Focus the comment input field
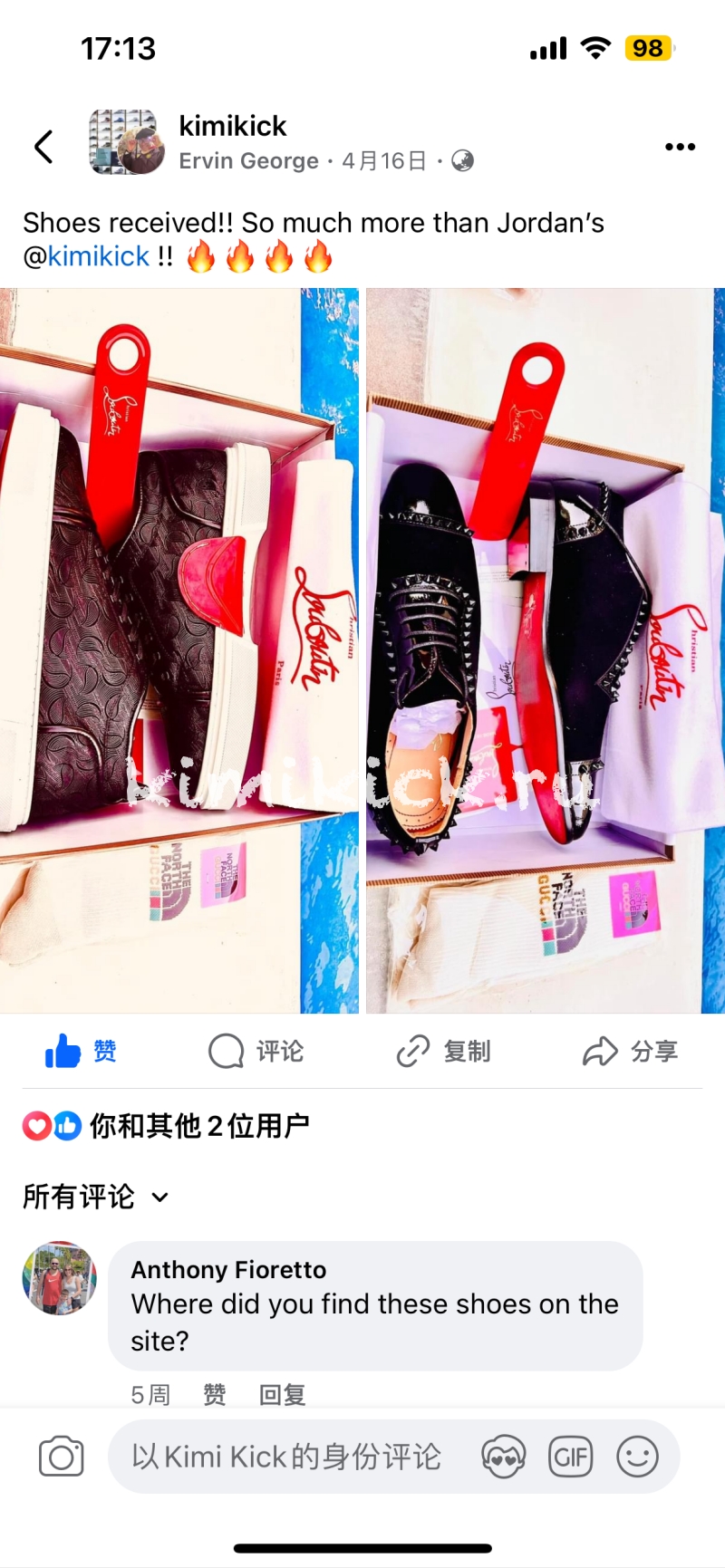The image size is (725, 1568). coord(290,1457)
